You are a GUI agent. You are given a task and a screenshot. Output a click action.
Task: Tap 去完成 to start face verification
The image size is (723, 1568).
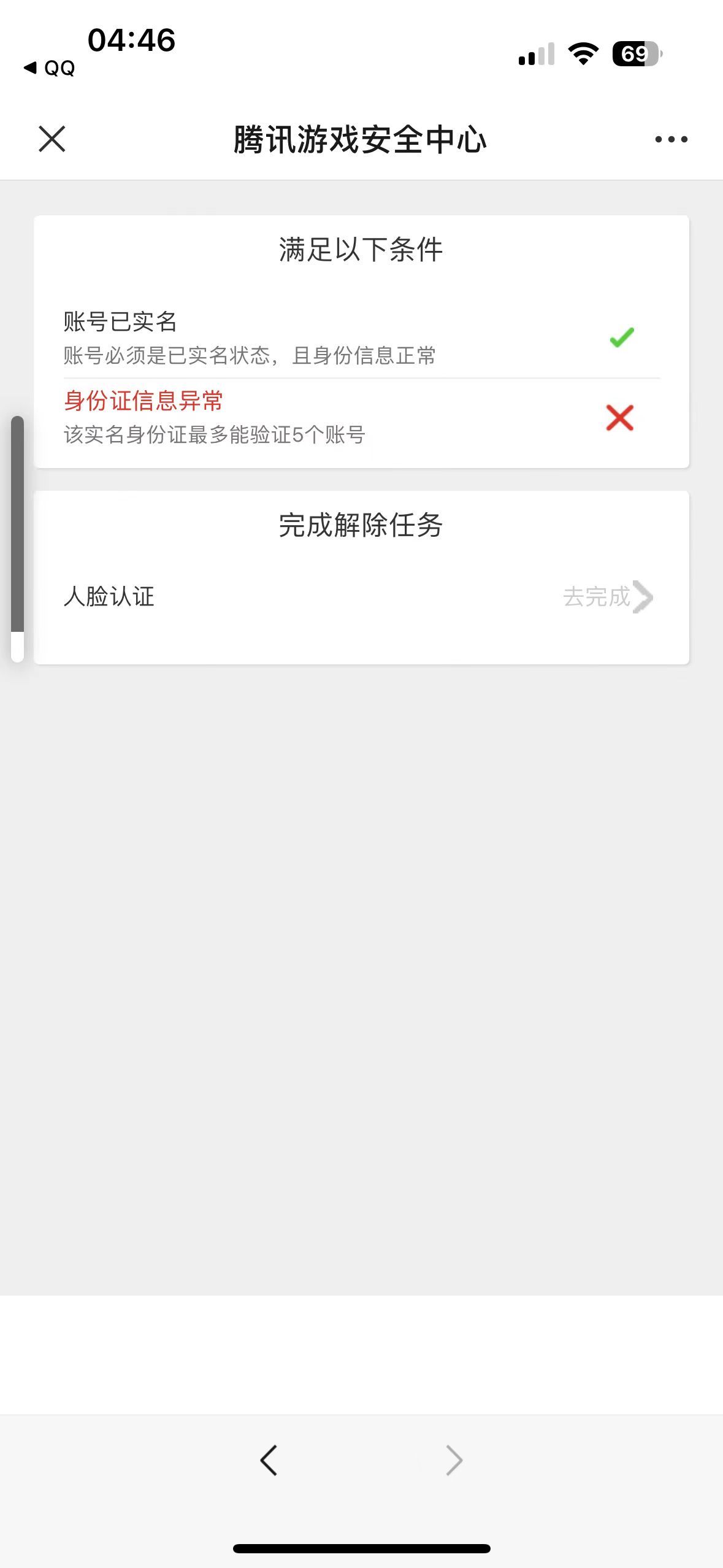[608, 596]
